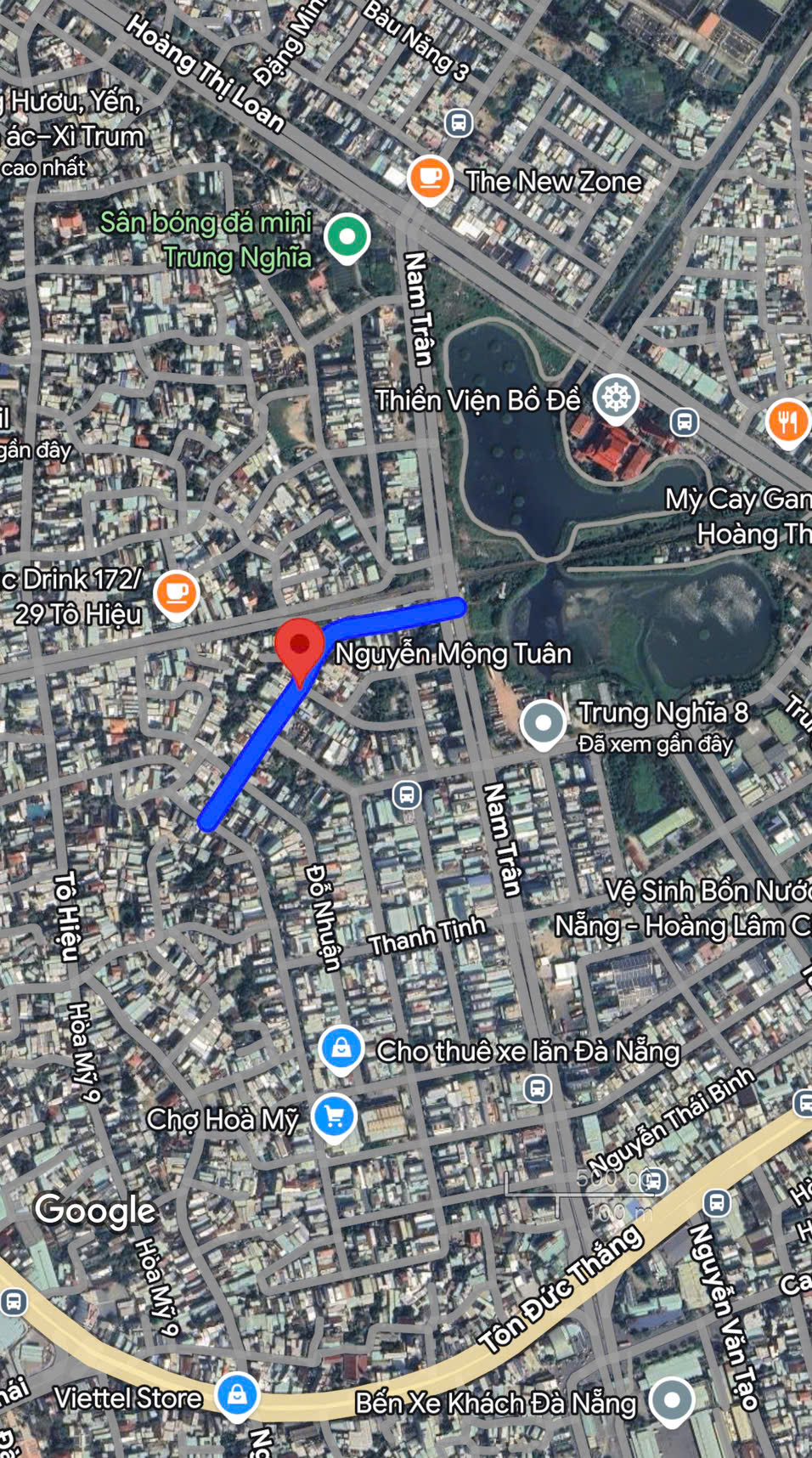
Task: Open the Mỳ Cay restaurant marker
Action: 787,421
